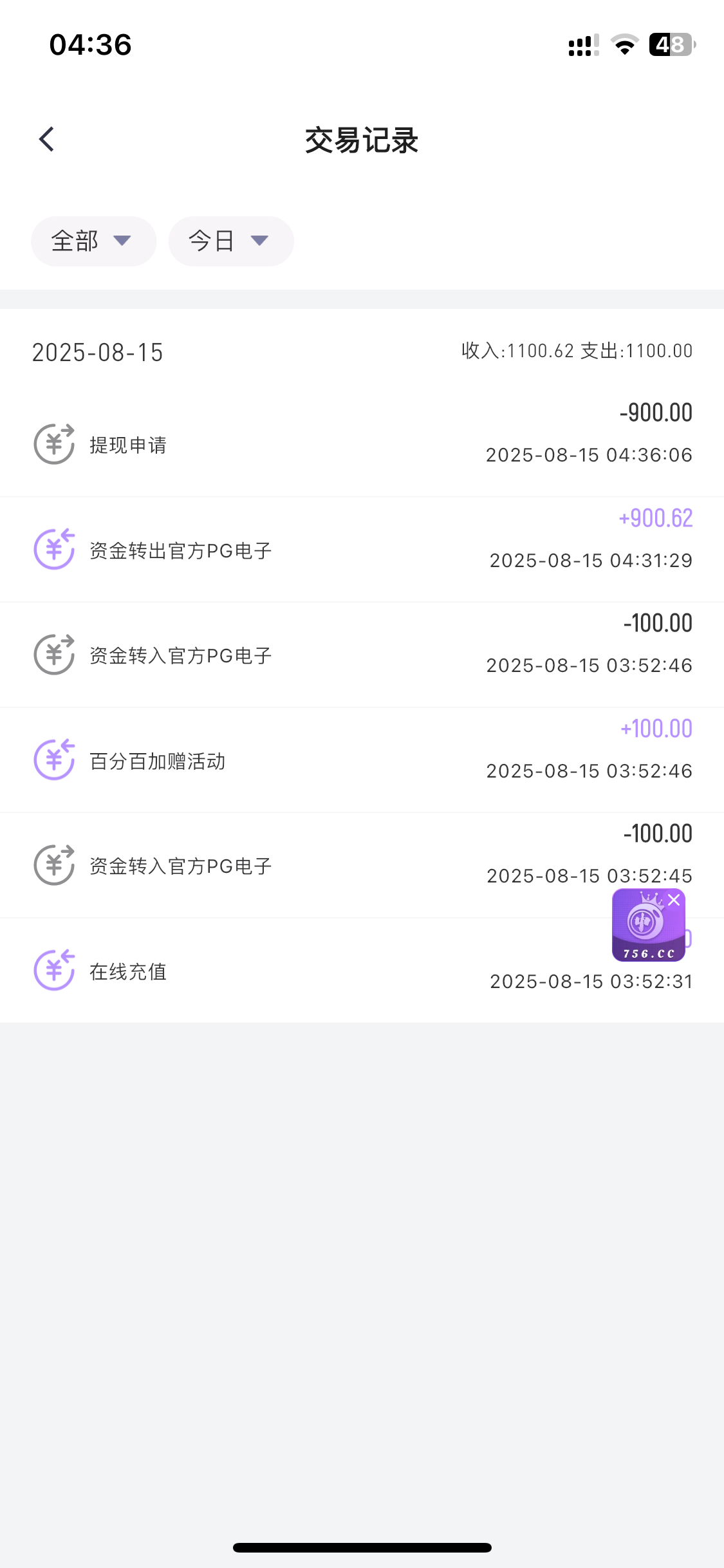Select the 2025-08-15 date header
The image size is (724, 1568).
tap(98, 352)
